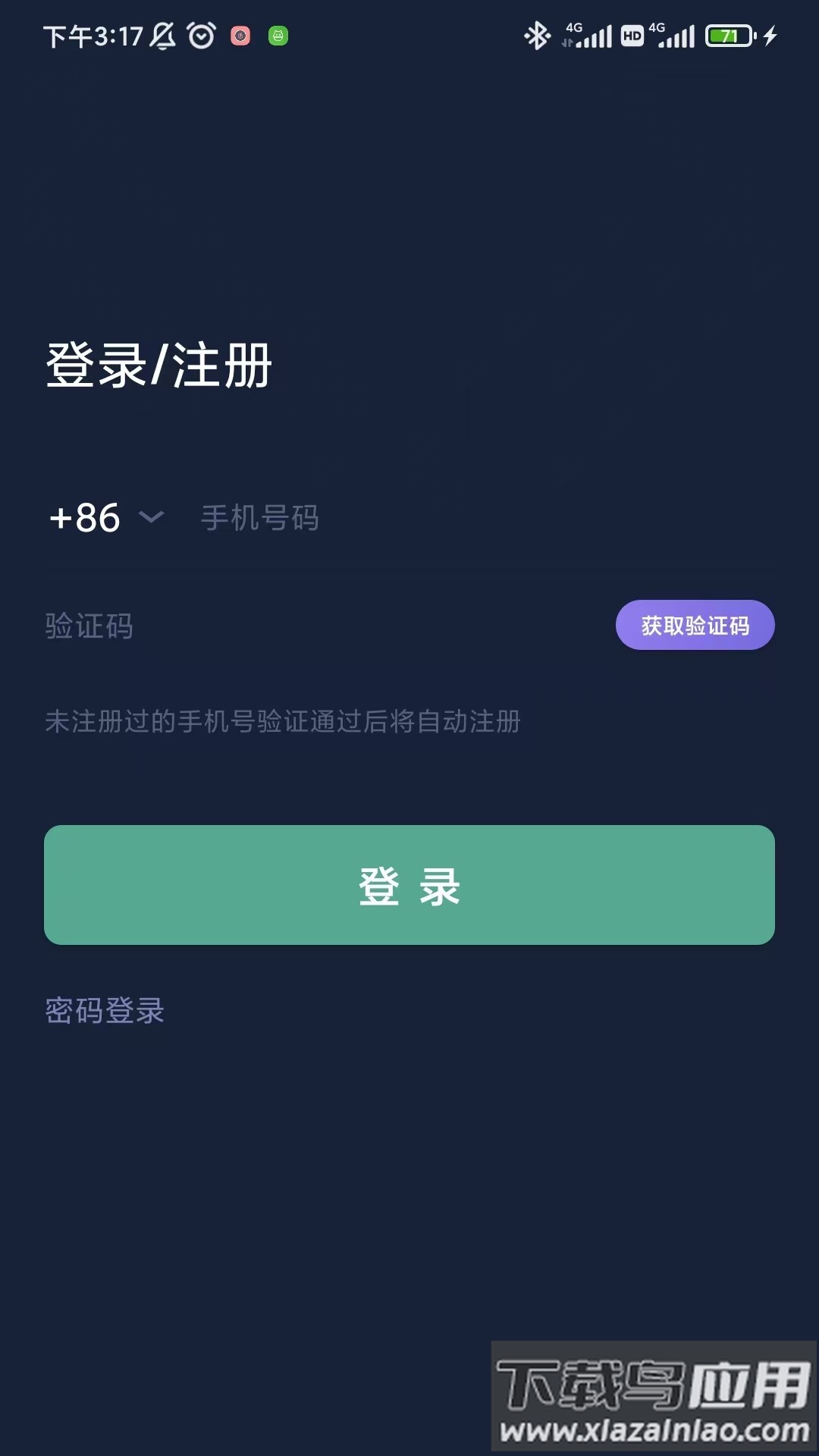The width and height of the screenshot is (819, 1456).
Task: Switch to 密码登录 password login
Action: click(104, 1011)
